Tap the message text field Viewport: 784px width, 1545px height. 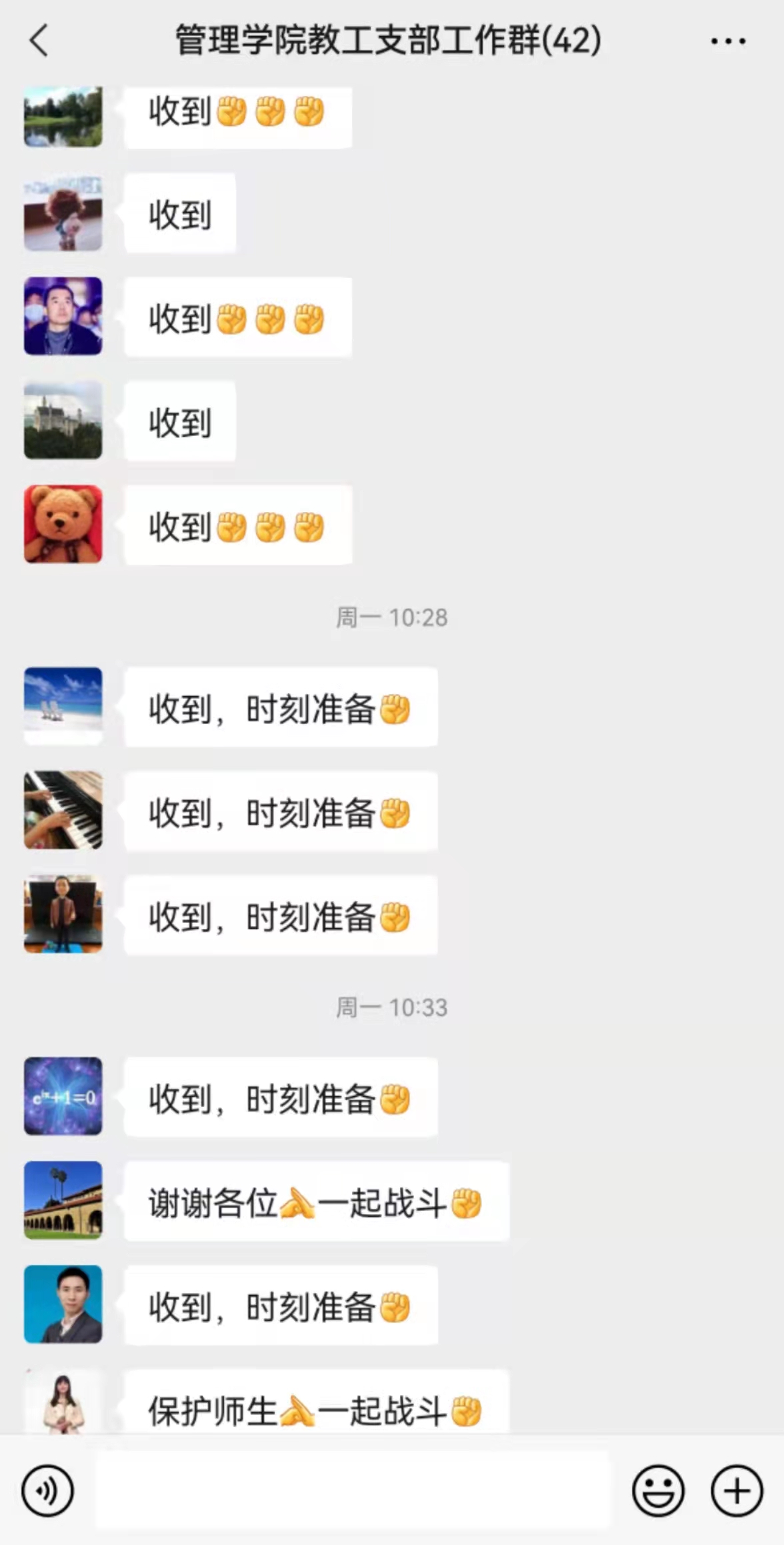[x=352, y=1490]
